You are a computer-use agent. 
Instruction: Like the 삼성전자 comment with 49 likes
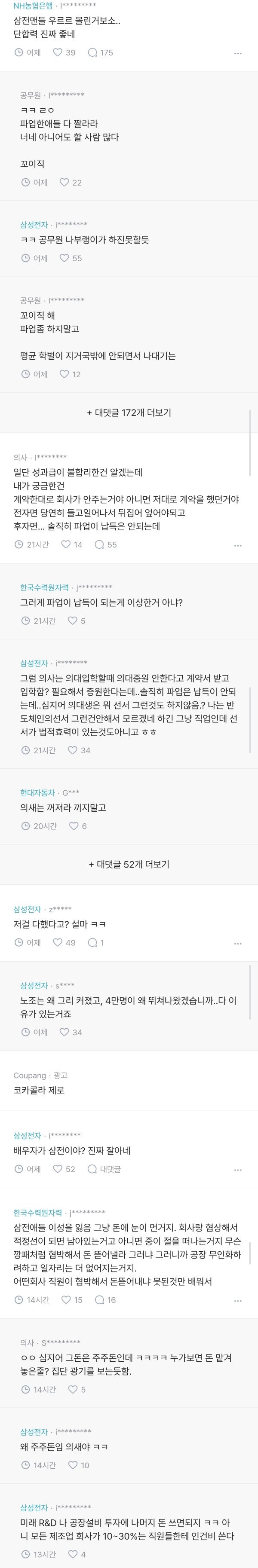(x=64, y=942)
